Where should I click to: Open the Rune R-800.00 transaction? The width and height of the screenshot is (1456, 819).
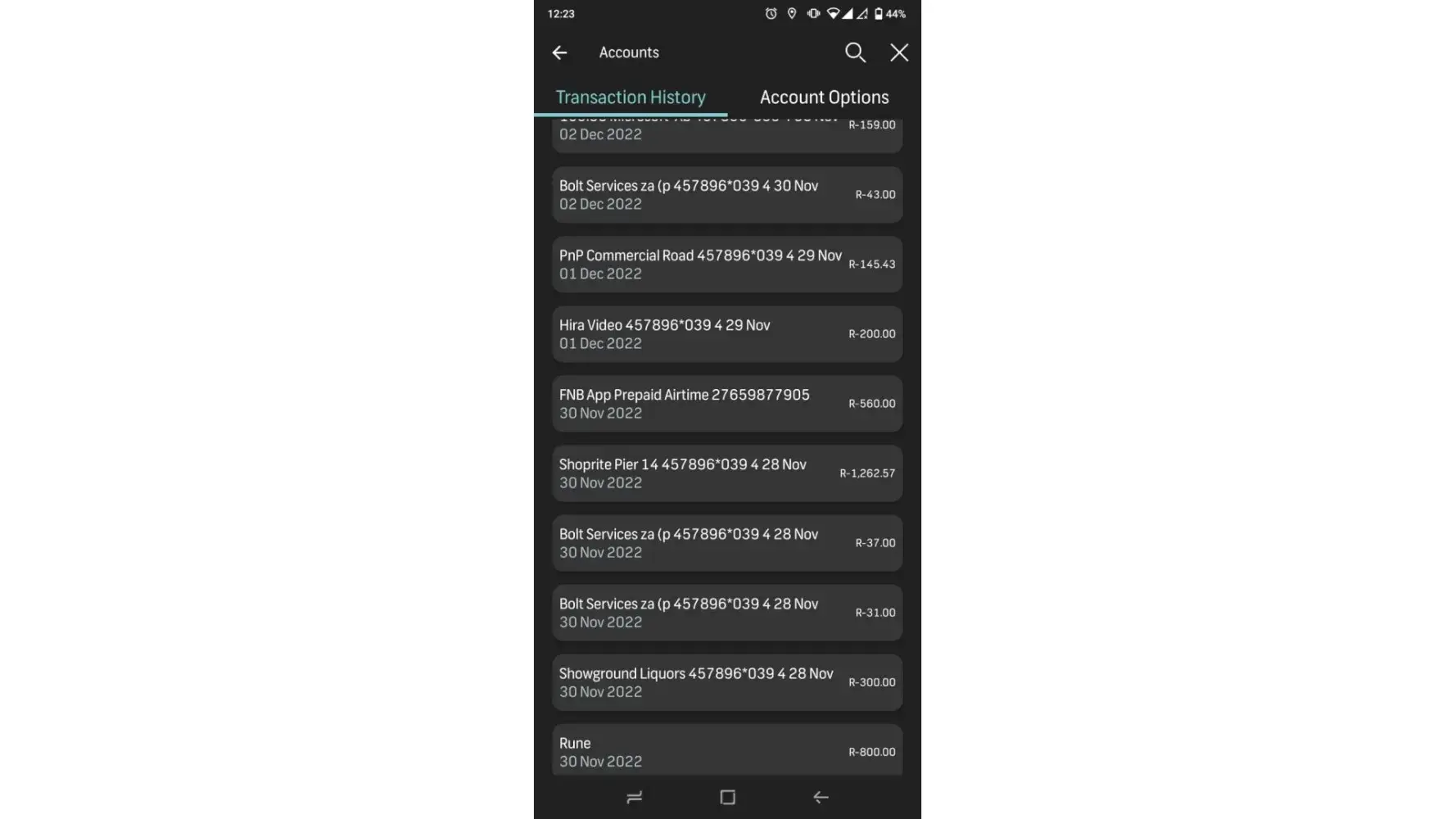click(x=727, y=750)
